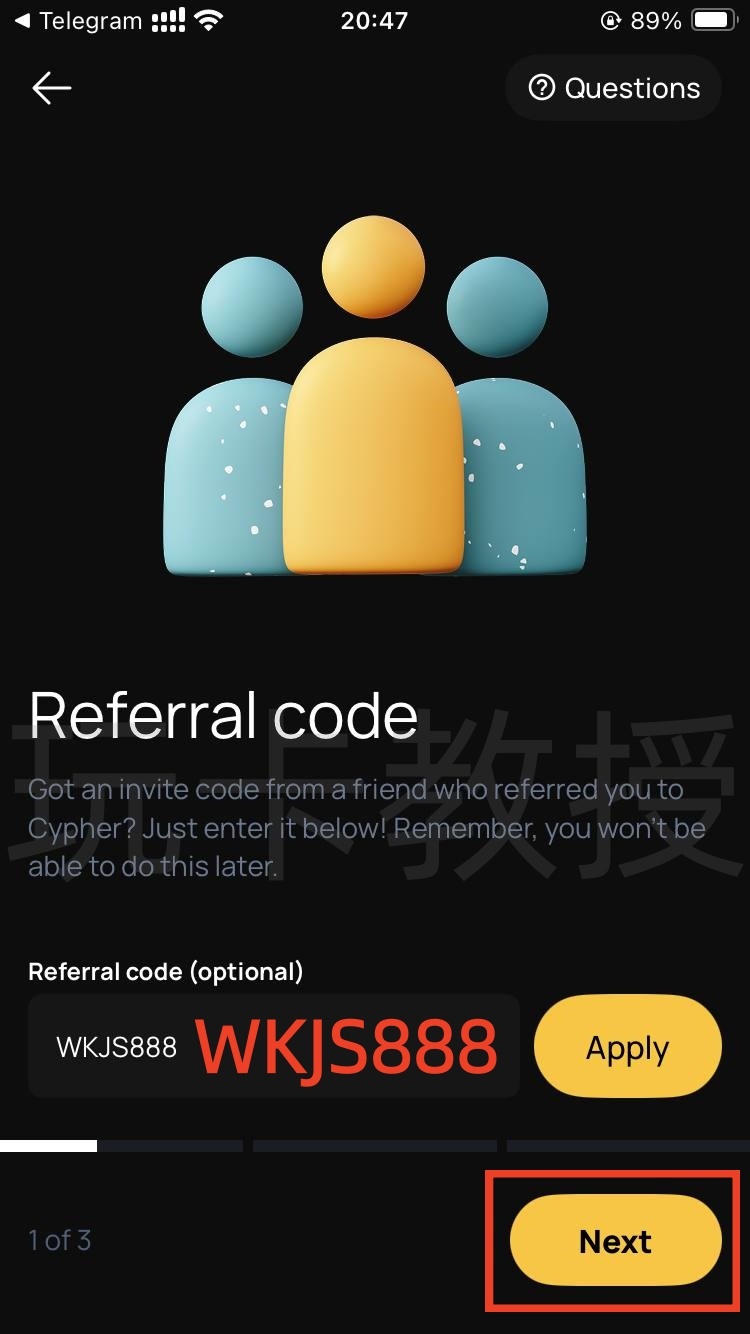The height and width of the screenshot is (1334, 750).
Task: Apply the entered referral code
Action: [627, 1047]
